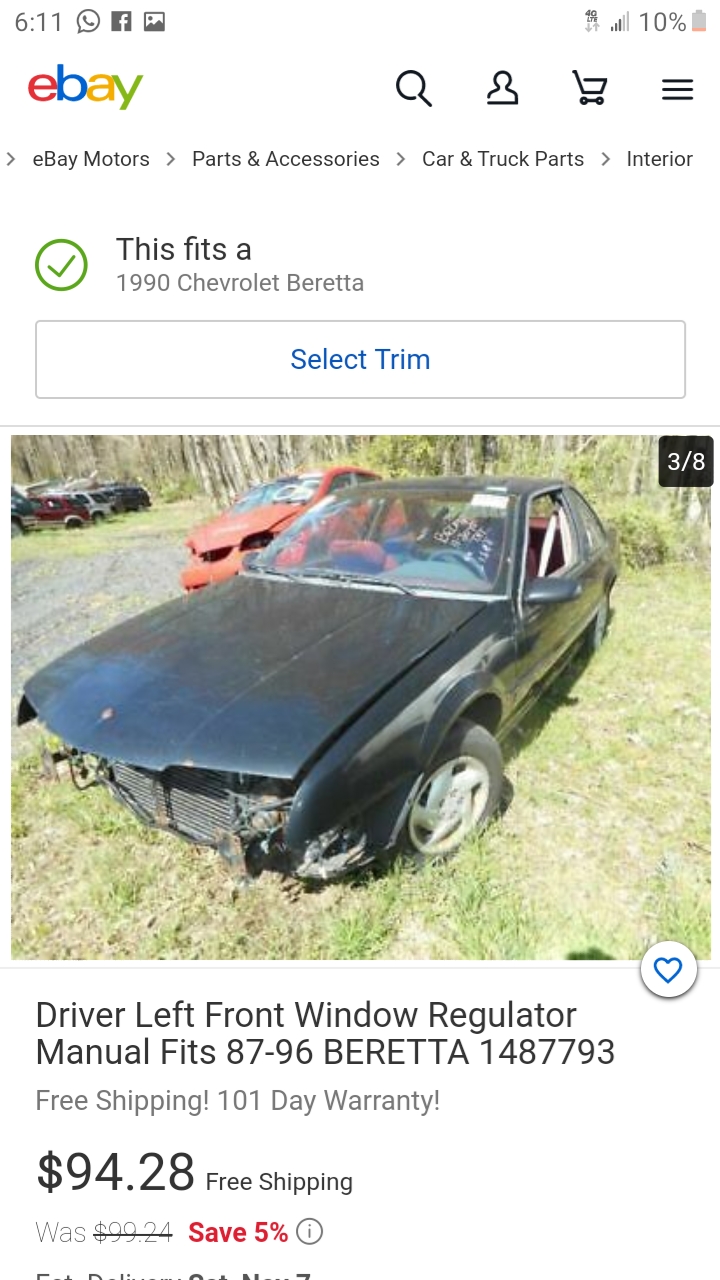Image resolution: width=720 pixels, height=1280 pixels.
Task: Go to eBay home via logo
Action: click(x=85, y=88)
